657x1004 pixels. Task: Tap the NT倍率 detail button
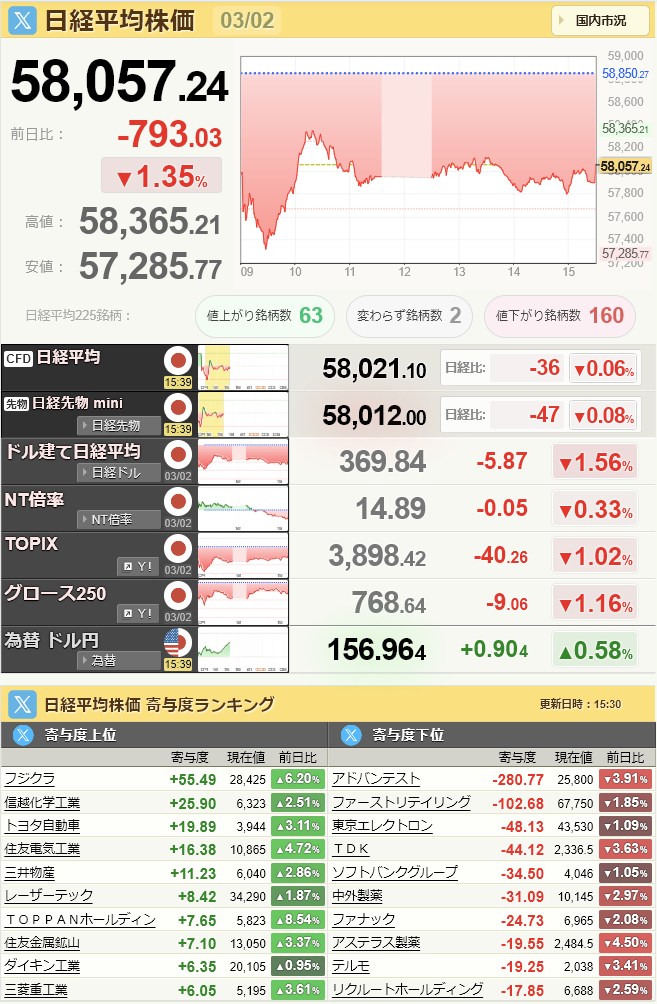tap(119, 519)
